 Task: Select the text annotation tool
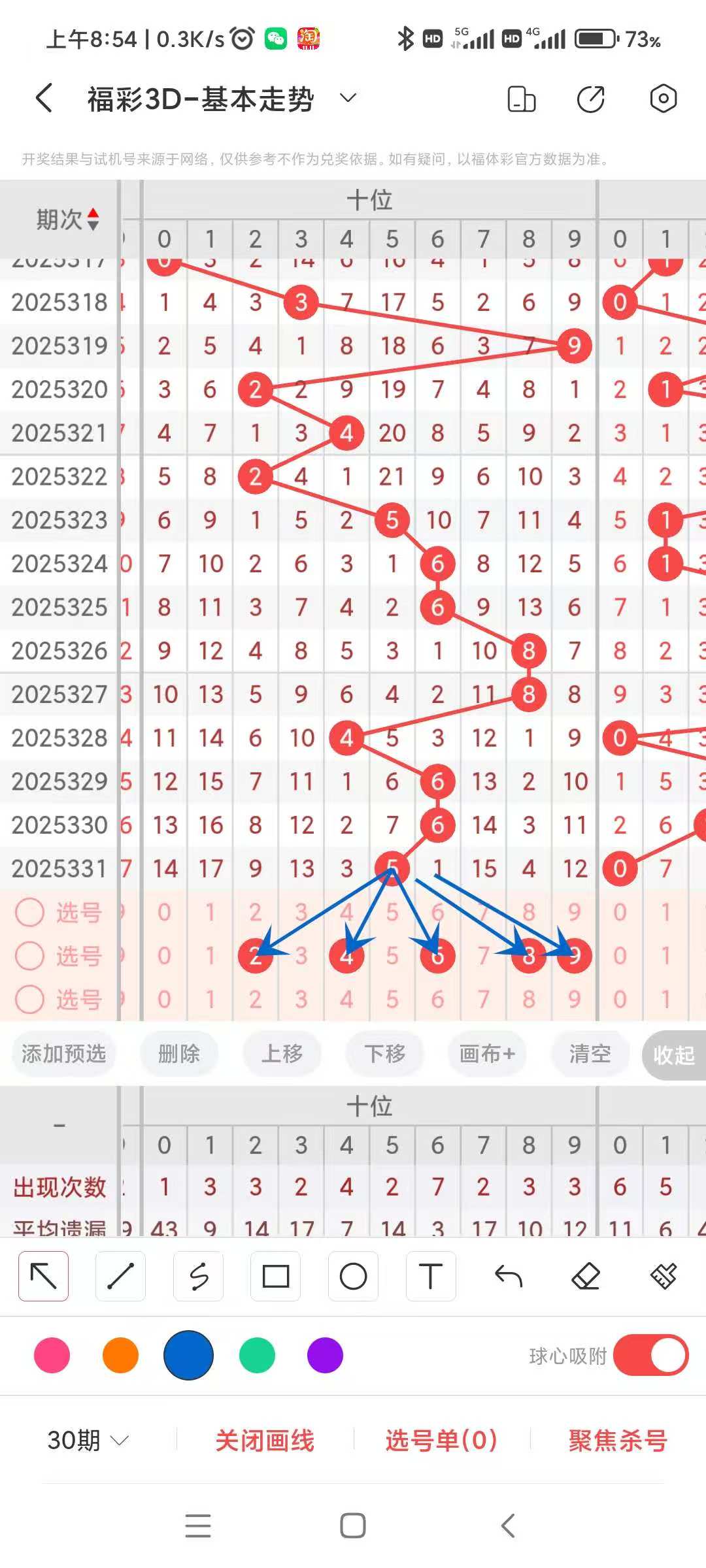(430, 1275)
